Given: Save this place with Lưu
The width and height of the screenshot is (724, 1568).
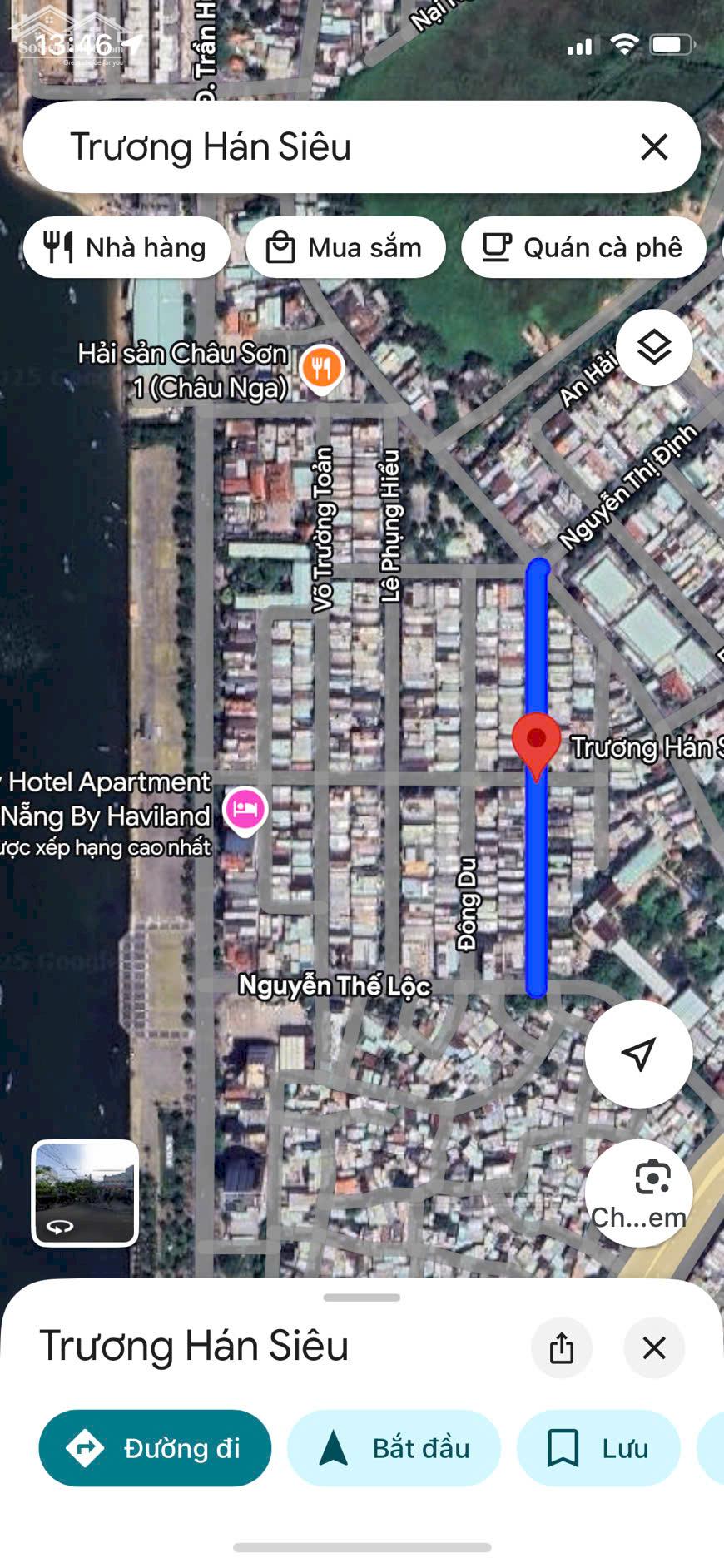Looking at the screenshot, I should pos(598,1448).
